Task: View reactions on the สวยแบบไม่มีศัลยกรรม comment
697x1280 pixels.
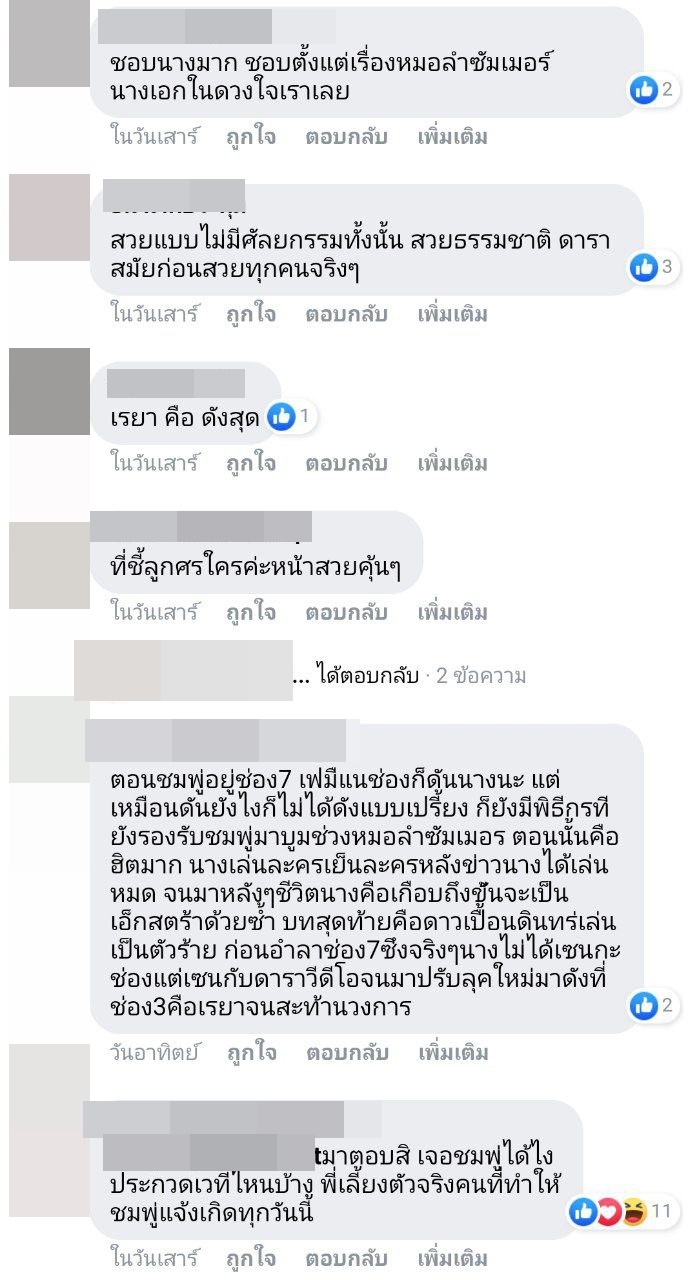Action: click(x=655, y=267)
